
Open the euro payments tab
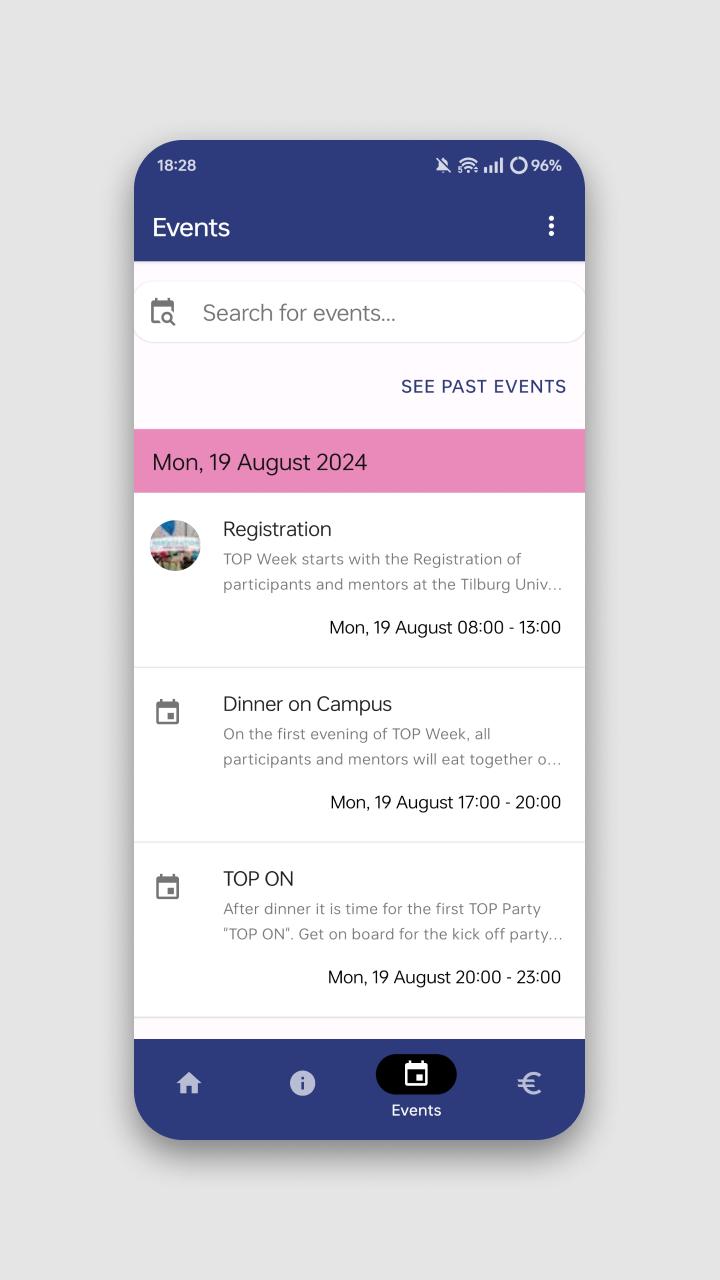[529, 1083]
